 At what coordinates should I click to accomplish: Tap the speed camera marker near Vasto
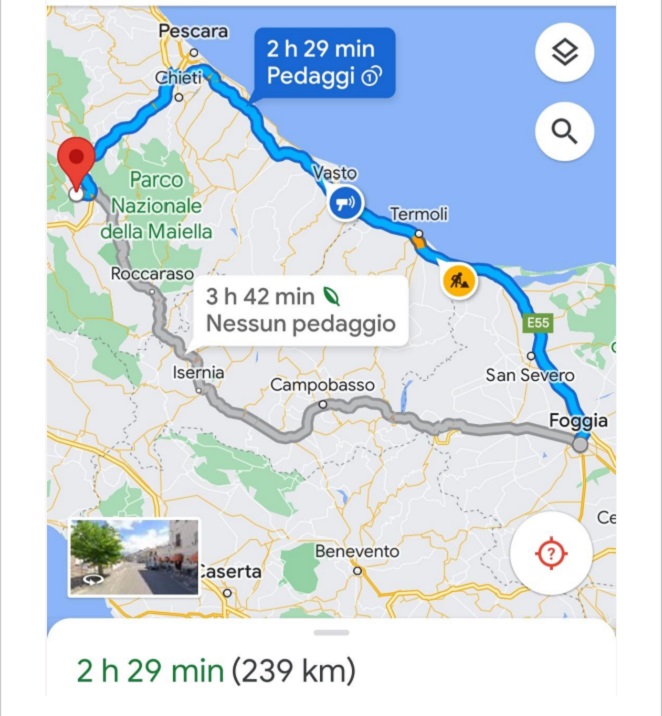[x=344, y=204]
